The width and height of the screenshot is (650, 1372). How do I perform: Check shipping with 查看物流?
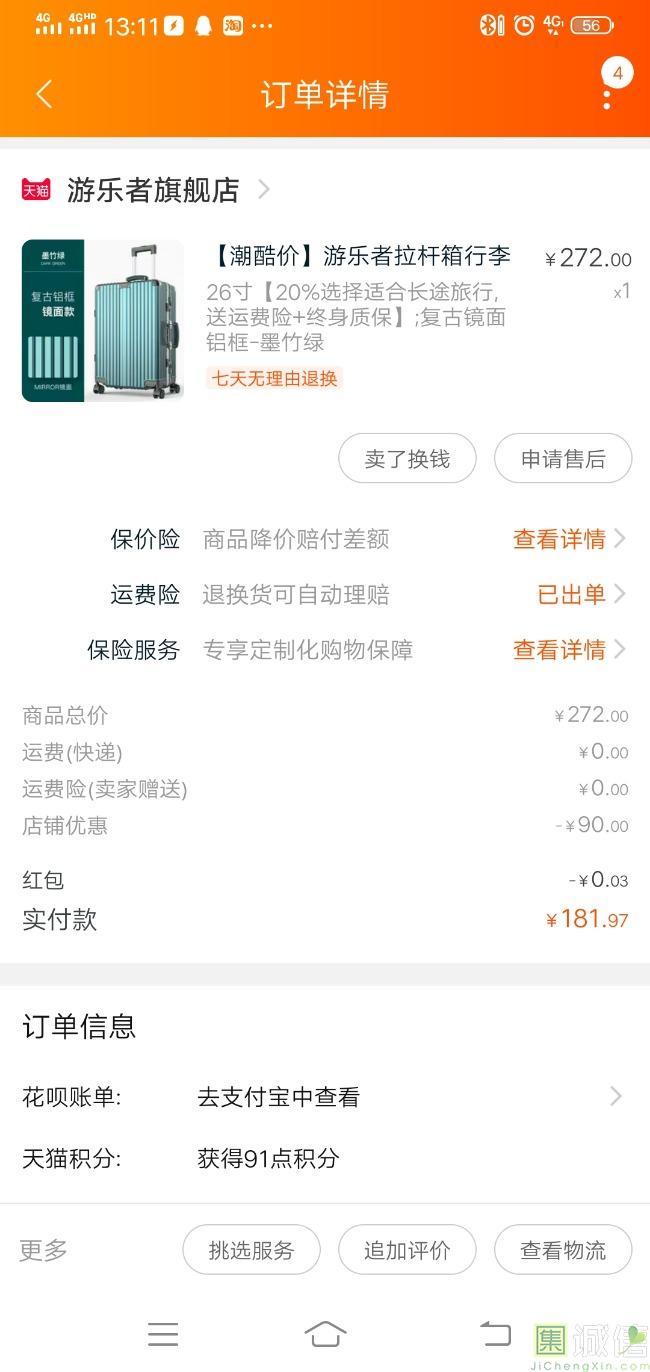click(x=563, y=1250)
